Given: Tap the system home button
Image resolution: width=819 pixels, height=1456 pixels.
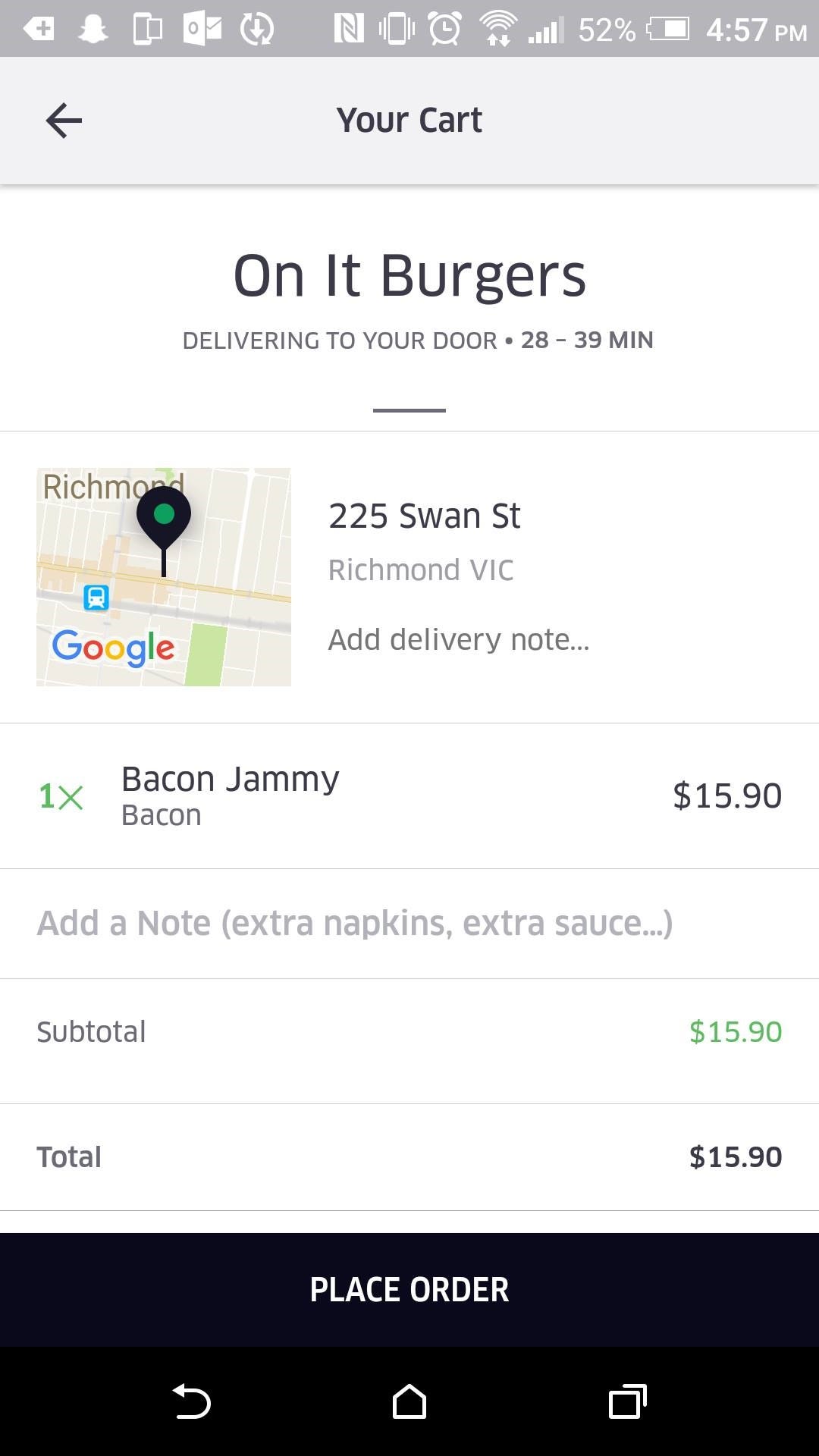Looking at the screenshot, I should coord(409,1401).
